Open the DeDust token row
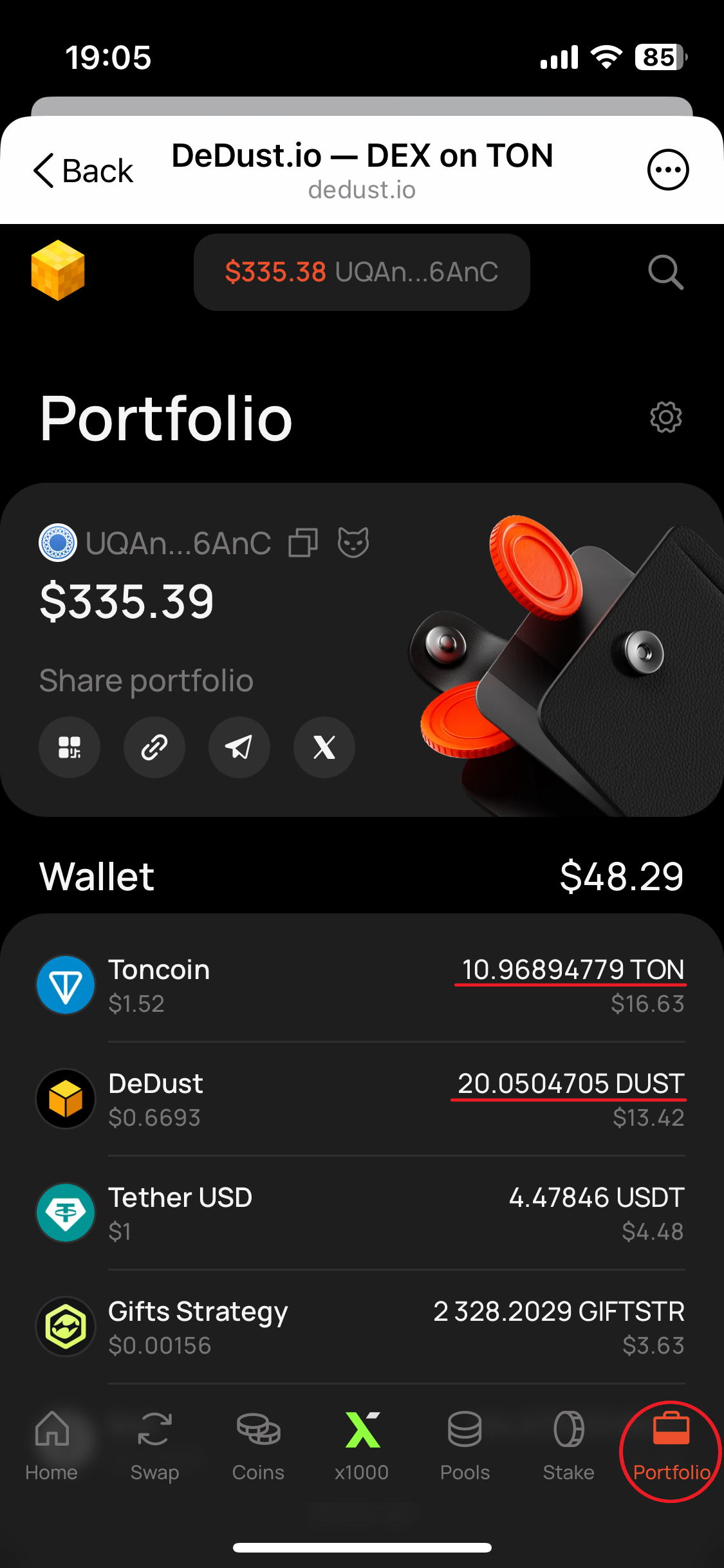724x1568 pixels. [362, 1099]
